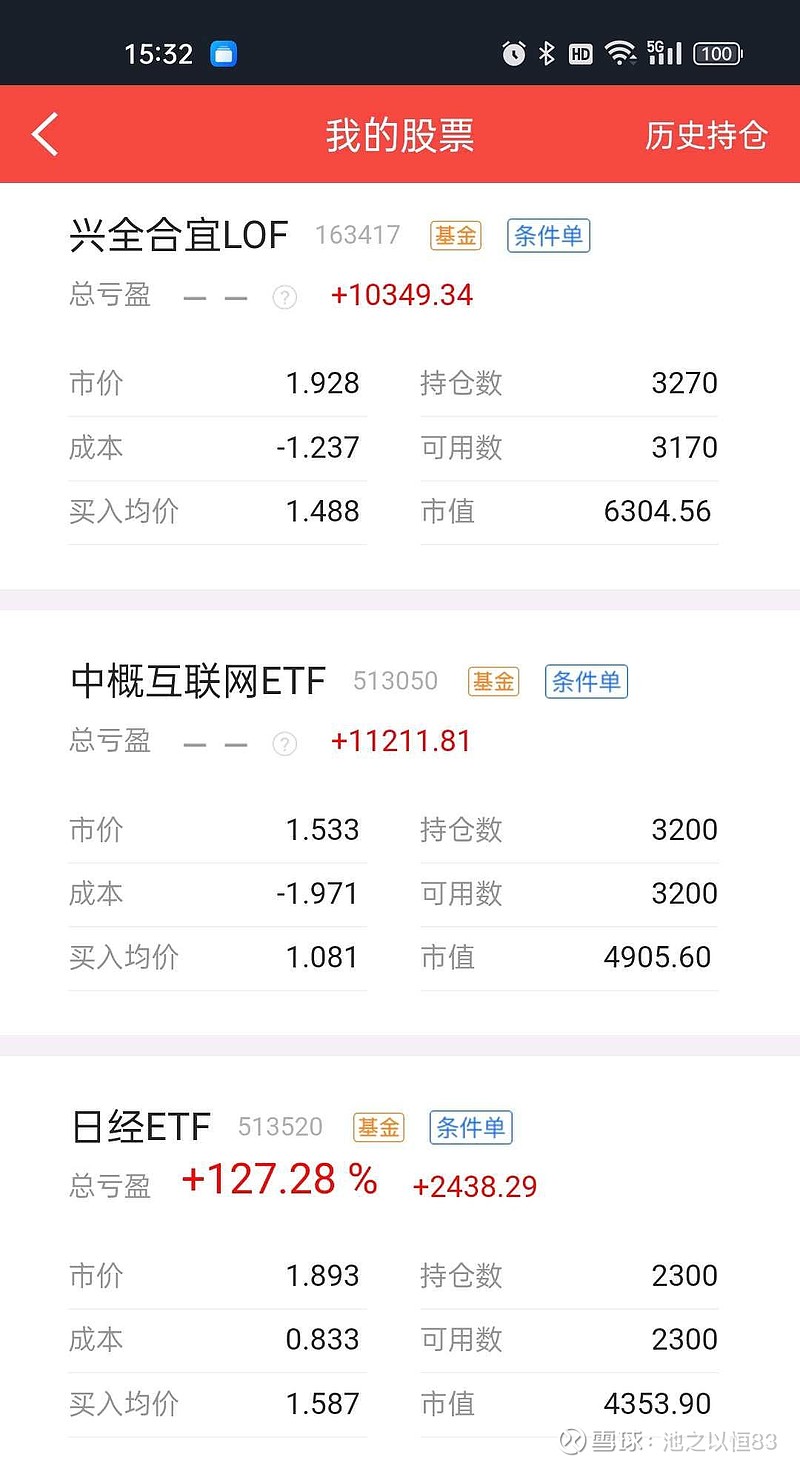Tap the 我的股票 title
The height and width of the screenshot is (1466, 800).
coord(400,133)
